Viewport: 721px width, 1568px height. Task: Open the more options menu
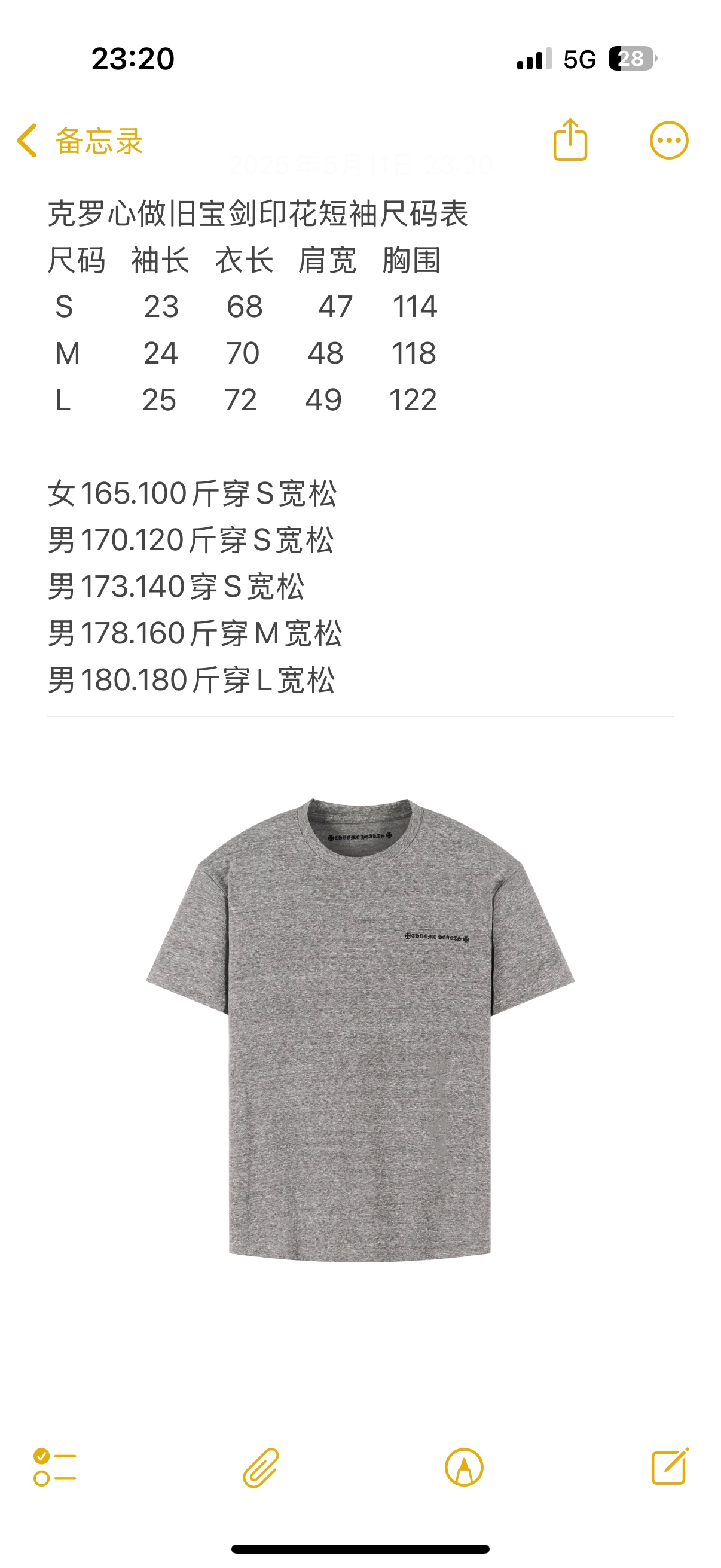668,141
